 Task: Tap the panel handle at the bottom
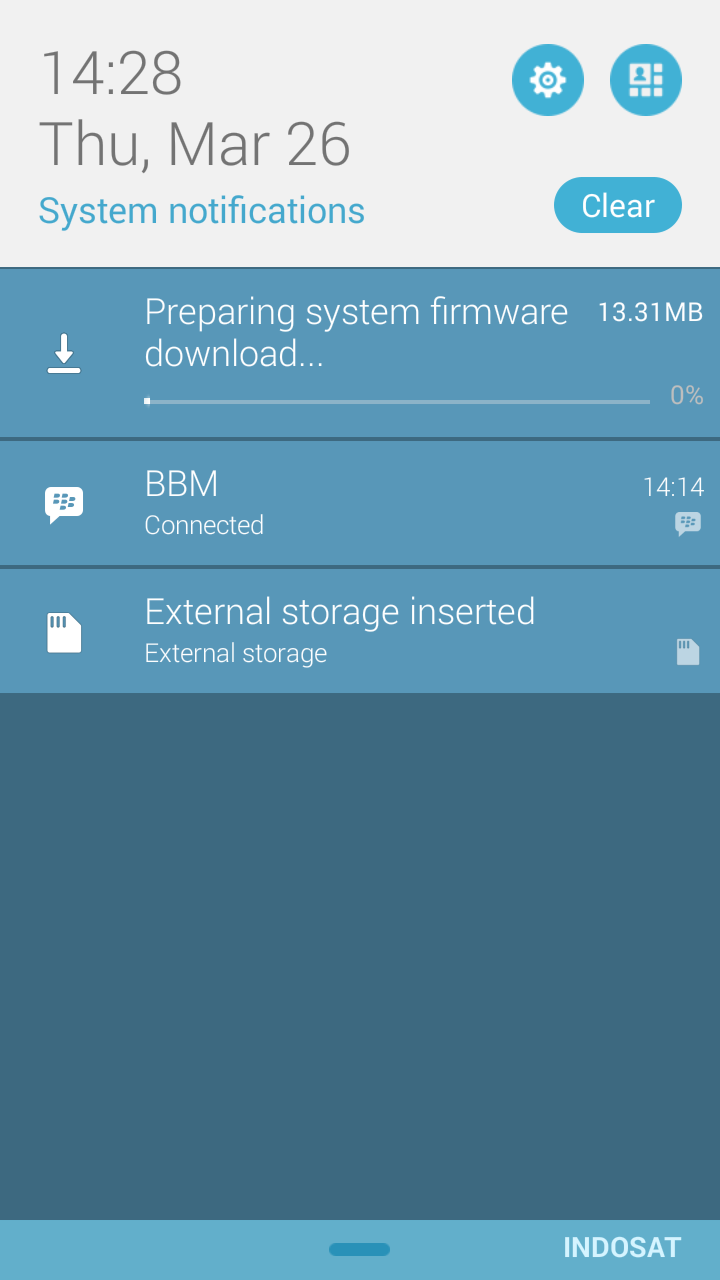360,1249
